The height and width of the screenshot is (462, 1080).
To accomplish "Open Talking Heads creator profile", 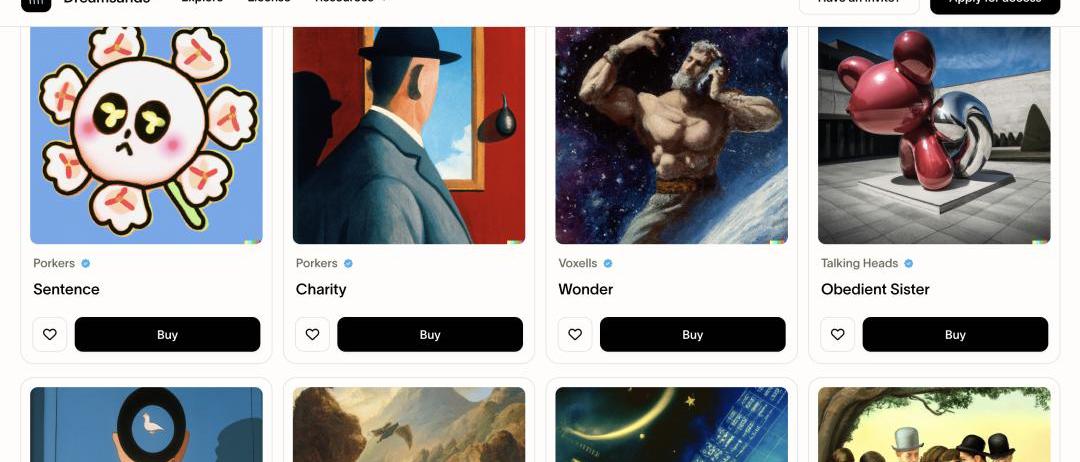I will pos(859,263).
